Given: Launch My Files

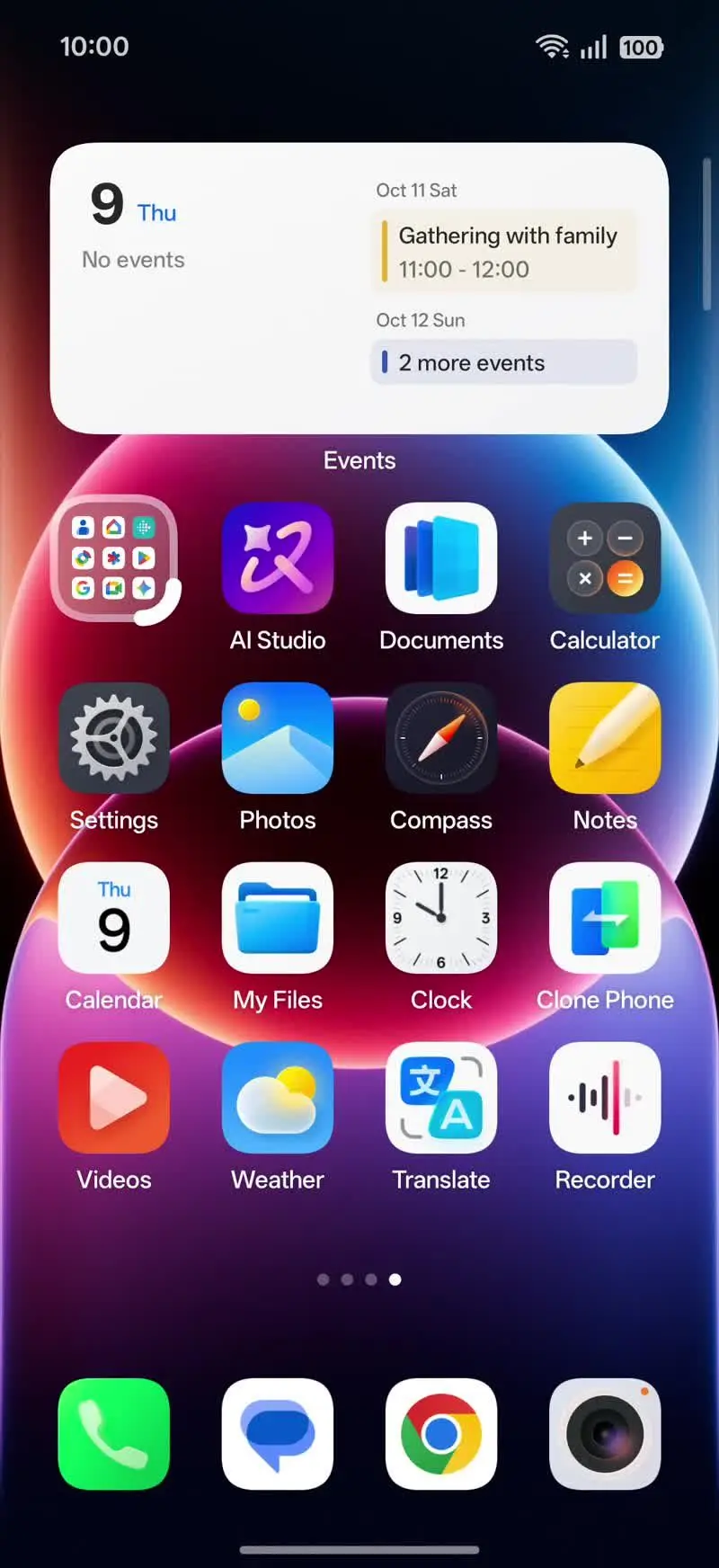Looking at the screenshot, I should [x=278, y=918].
